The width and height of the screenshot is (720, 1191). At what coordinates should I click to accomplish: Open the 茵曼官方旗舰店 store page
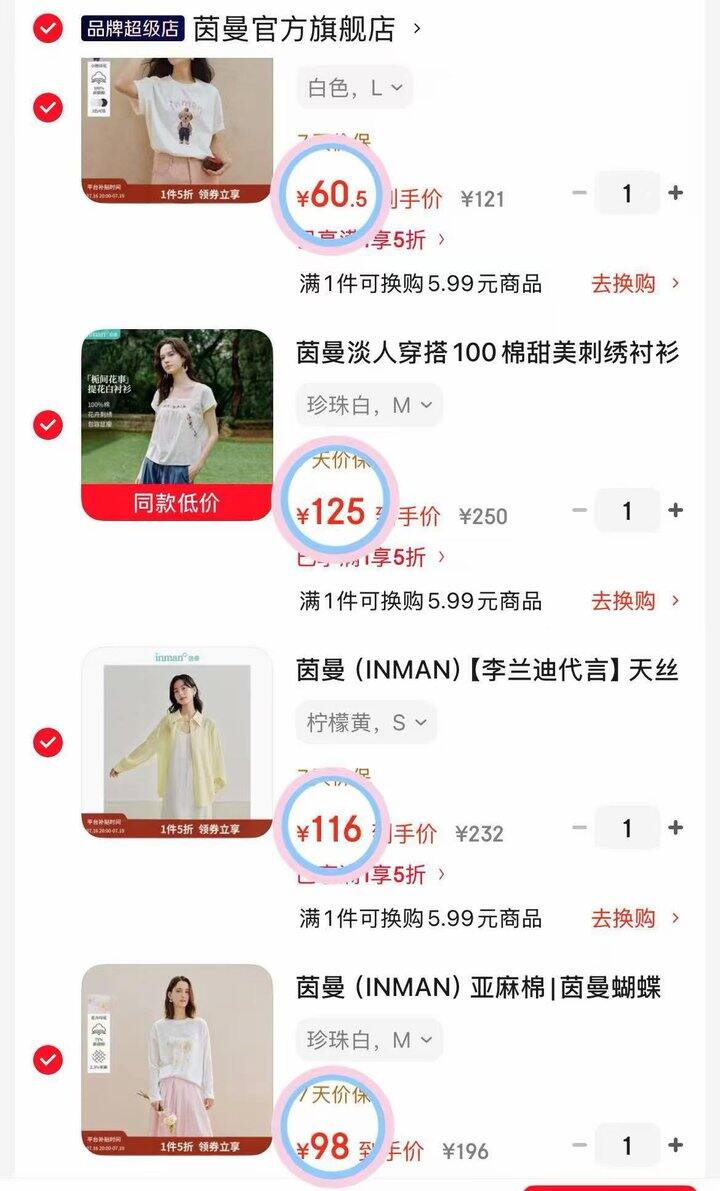[x=294, y=29]
